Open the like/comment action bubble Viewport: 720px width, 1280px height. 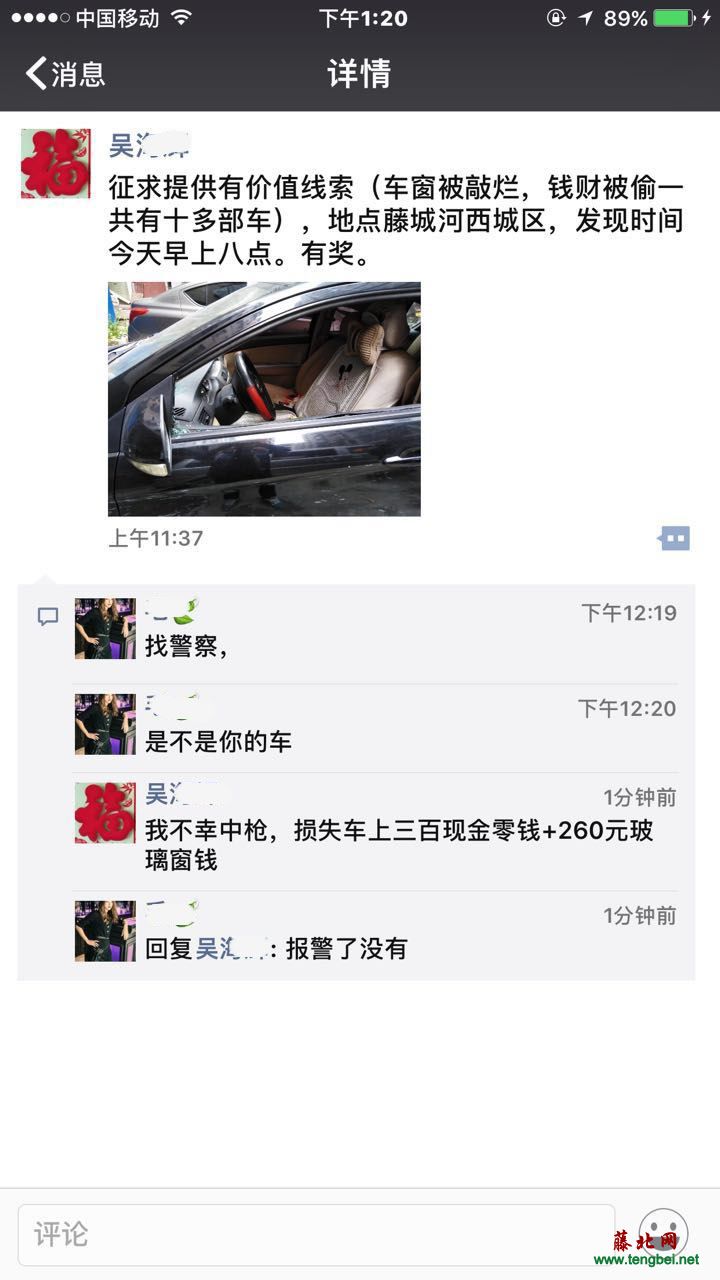point(675,539)
